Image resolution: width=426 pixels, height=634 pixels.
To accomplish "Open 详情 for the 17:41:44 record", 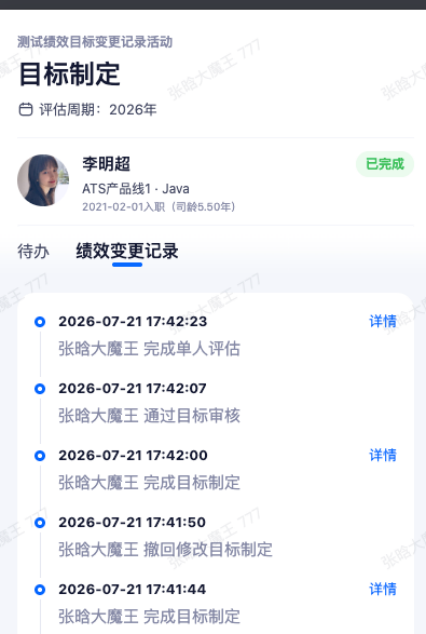I will 382,589.
